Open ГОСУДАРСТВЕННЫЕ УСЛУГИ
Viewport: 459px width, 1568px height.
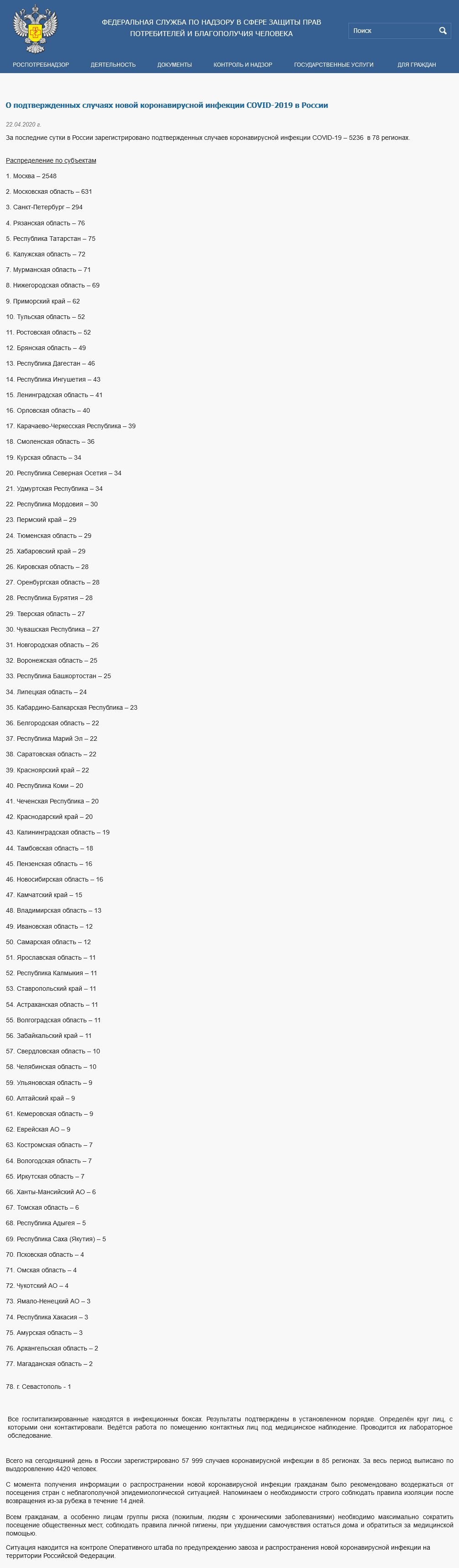(334, 64)
